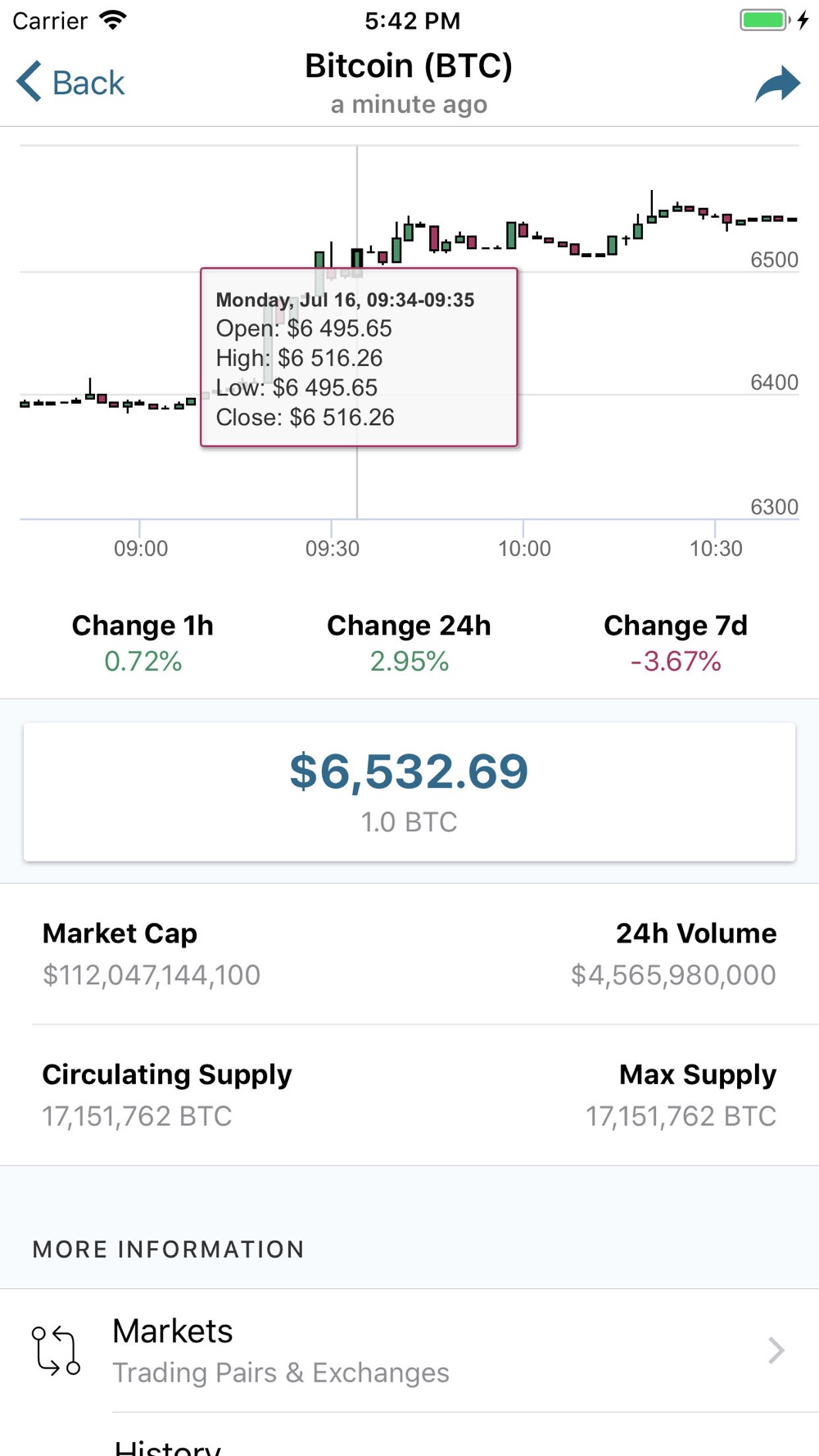Image resolution: width=819 pixels, height=1456 pixels.
Task: Go back using the Back button
Action: pos(70,83)
